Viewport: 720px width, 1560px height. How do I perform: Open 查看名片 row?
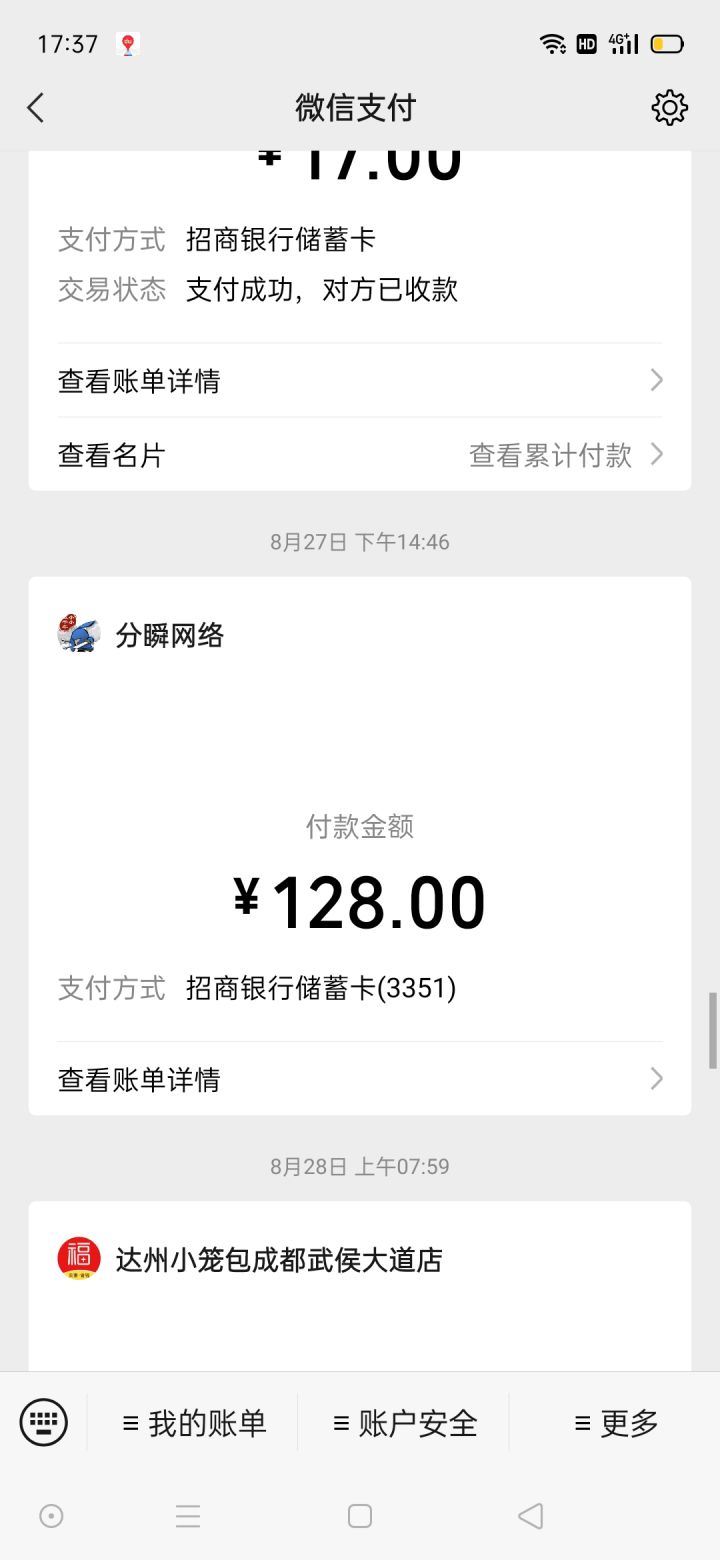tap(112, 455)
